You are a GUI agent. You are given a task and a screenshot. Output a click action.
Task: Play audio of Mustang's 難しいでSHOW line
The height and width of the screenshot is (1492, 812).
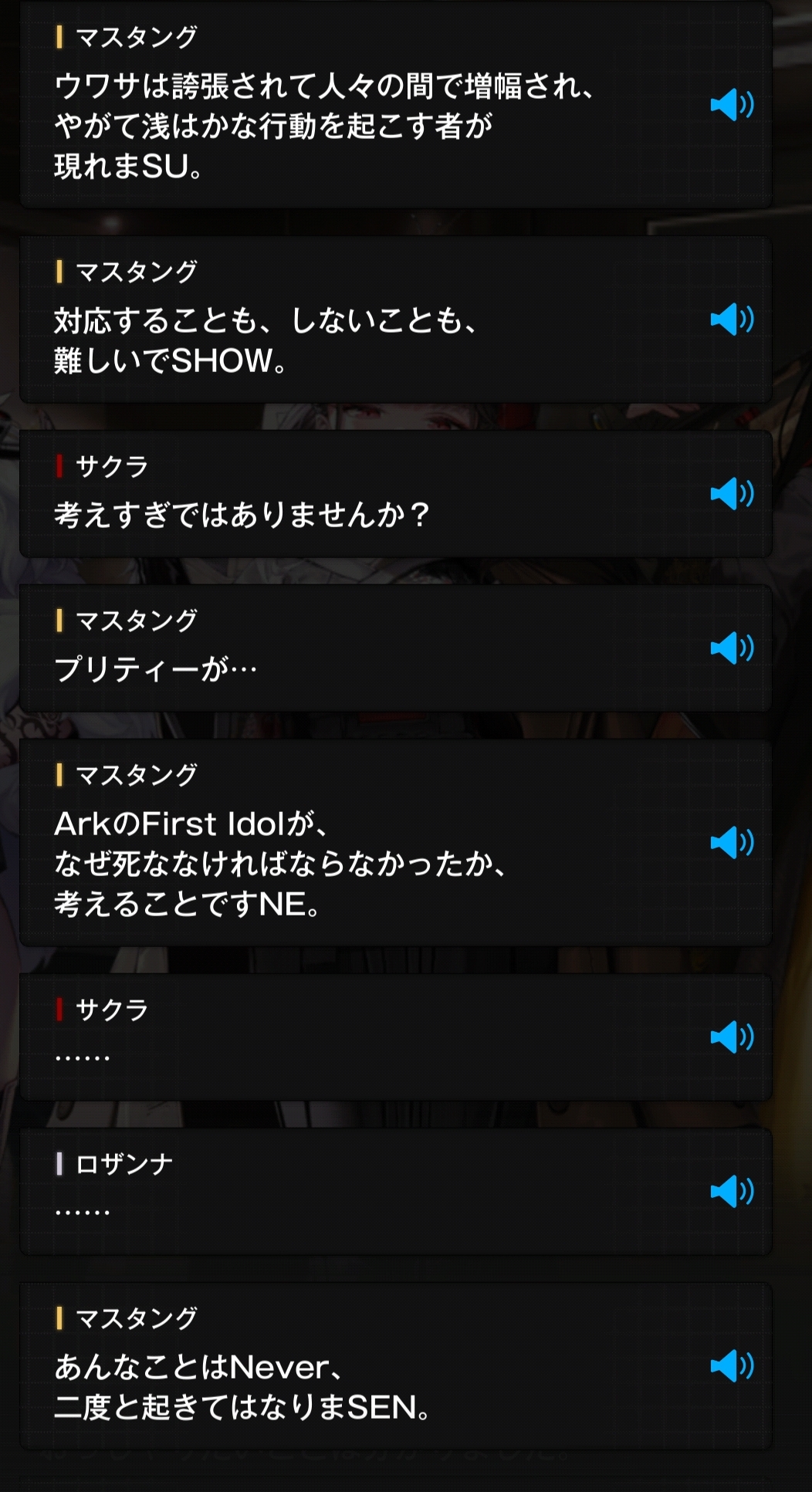[731, 319]
